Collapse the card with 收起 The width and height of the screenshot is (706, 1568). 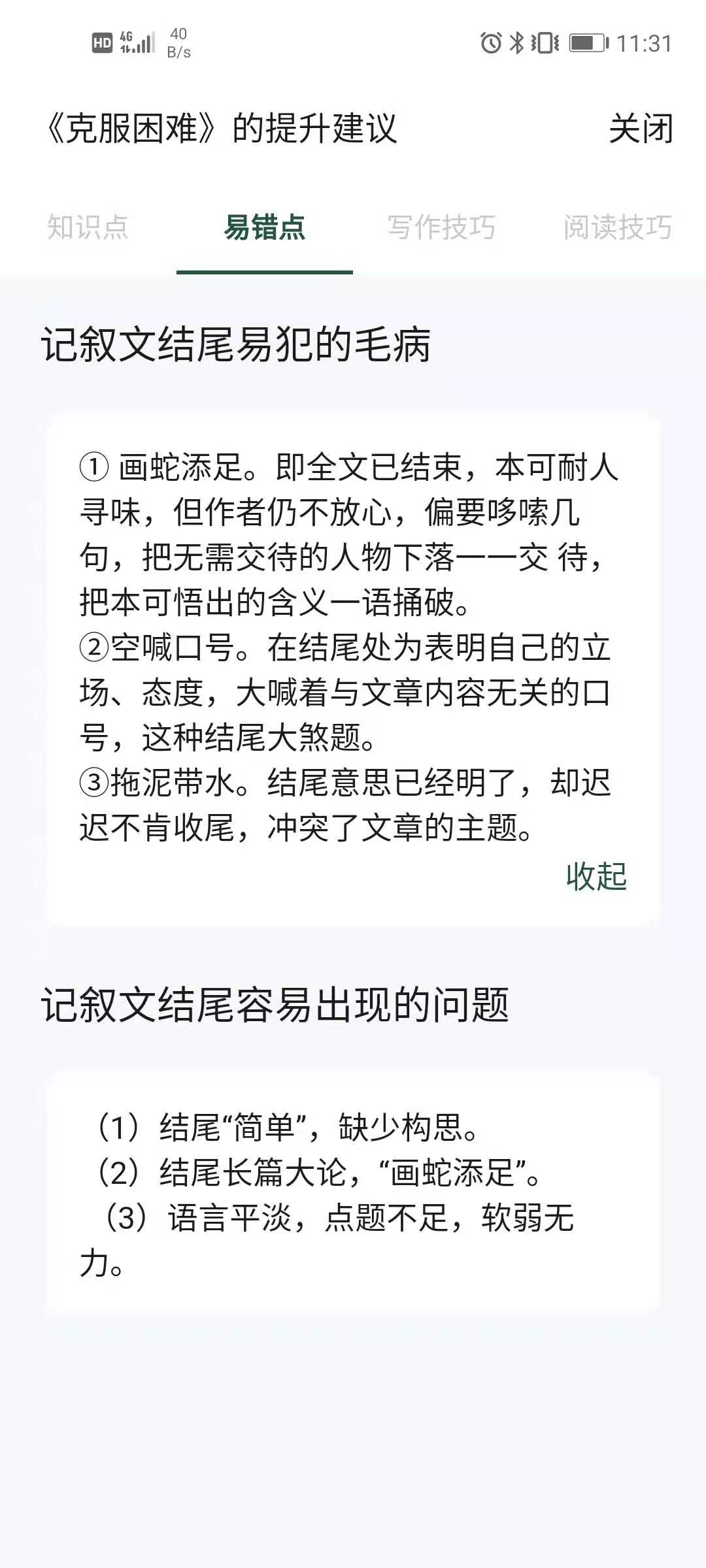click(596, 876)
